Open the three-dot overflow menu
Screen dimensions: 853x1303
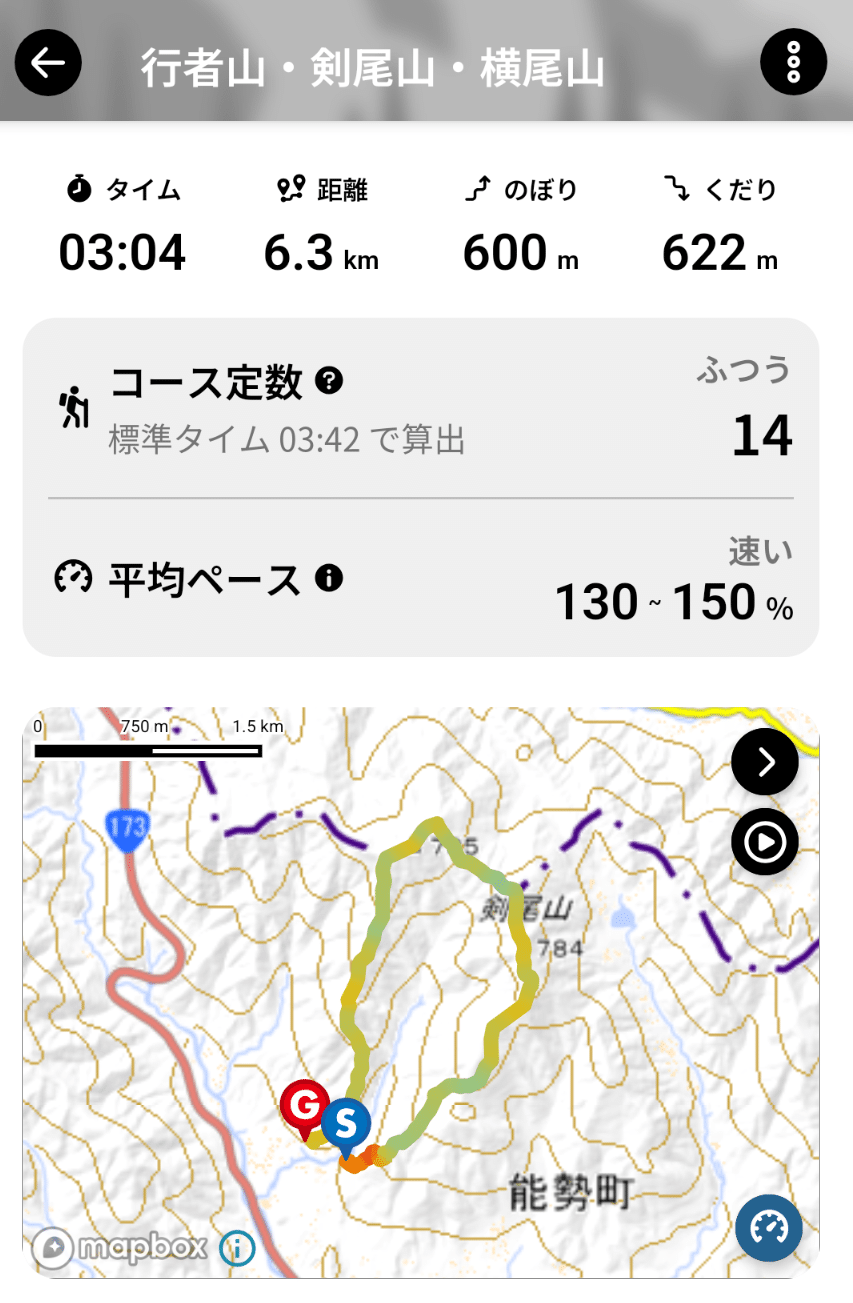793,63
